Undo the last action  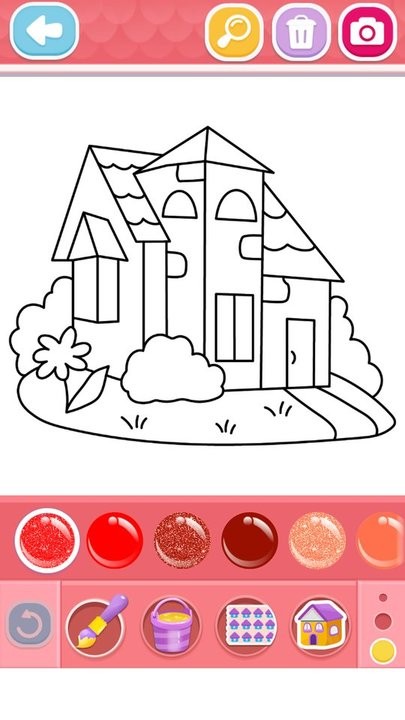(30, 625)
